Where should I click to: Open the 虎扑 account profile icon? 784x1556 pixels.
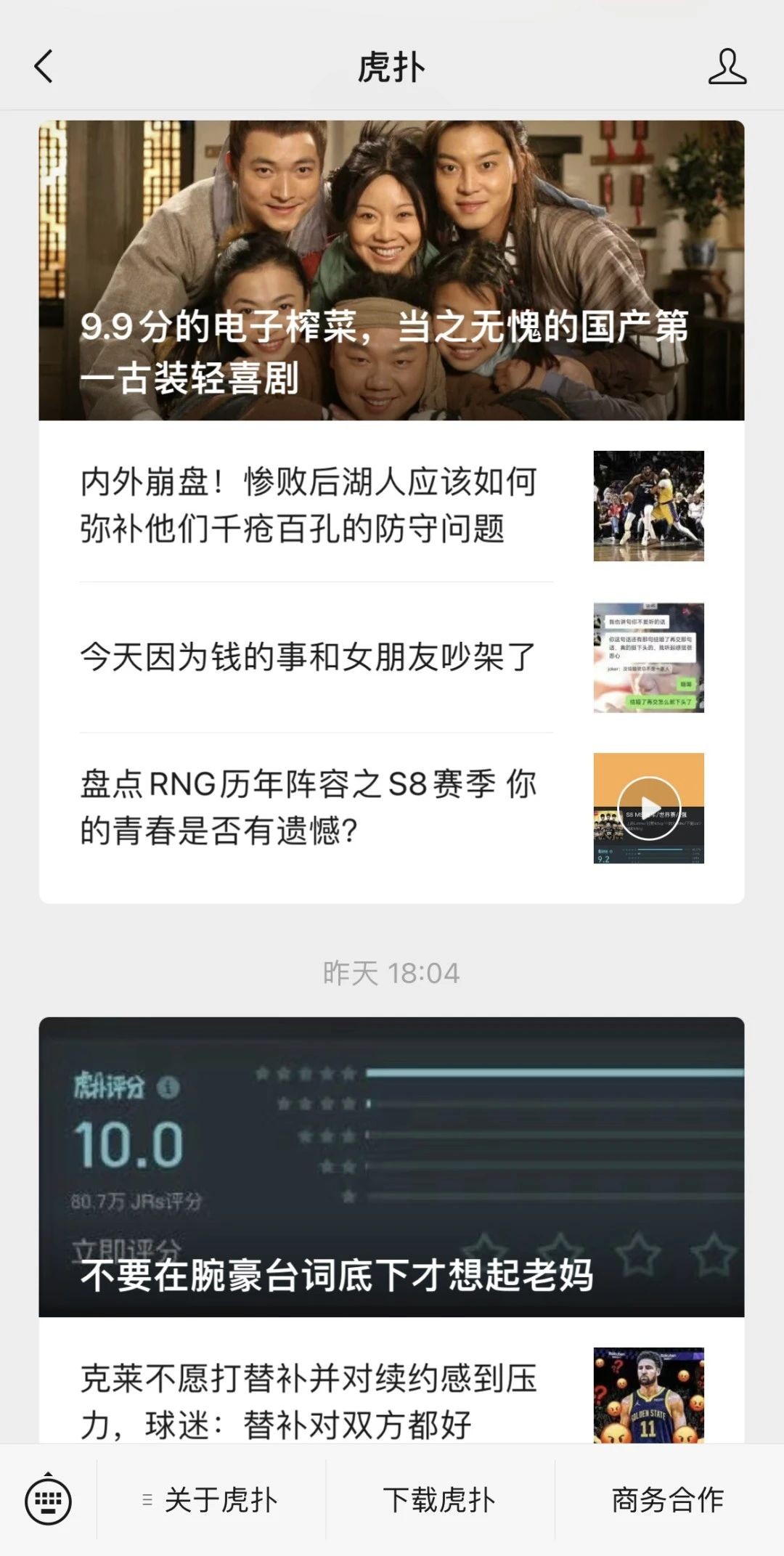[x=727, y=67]
